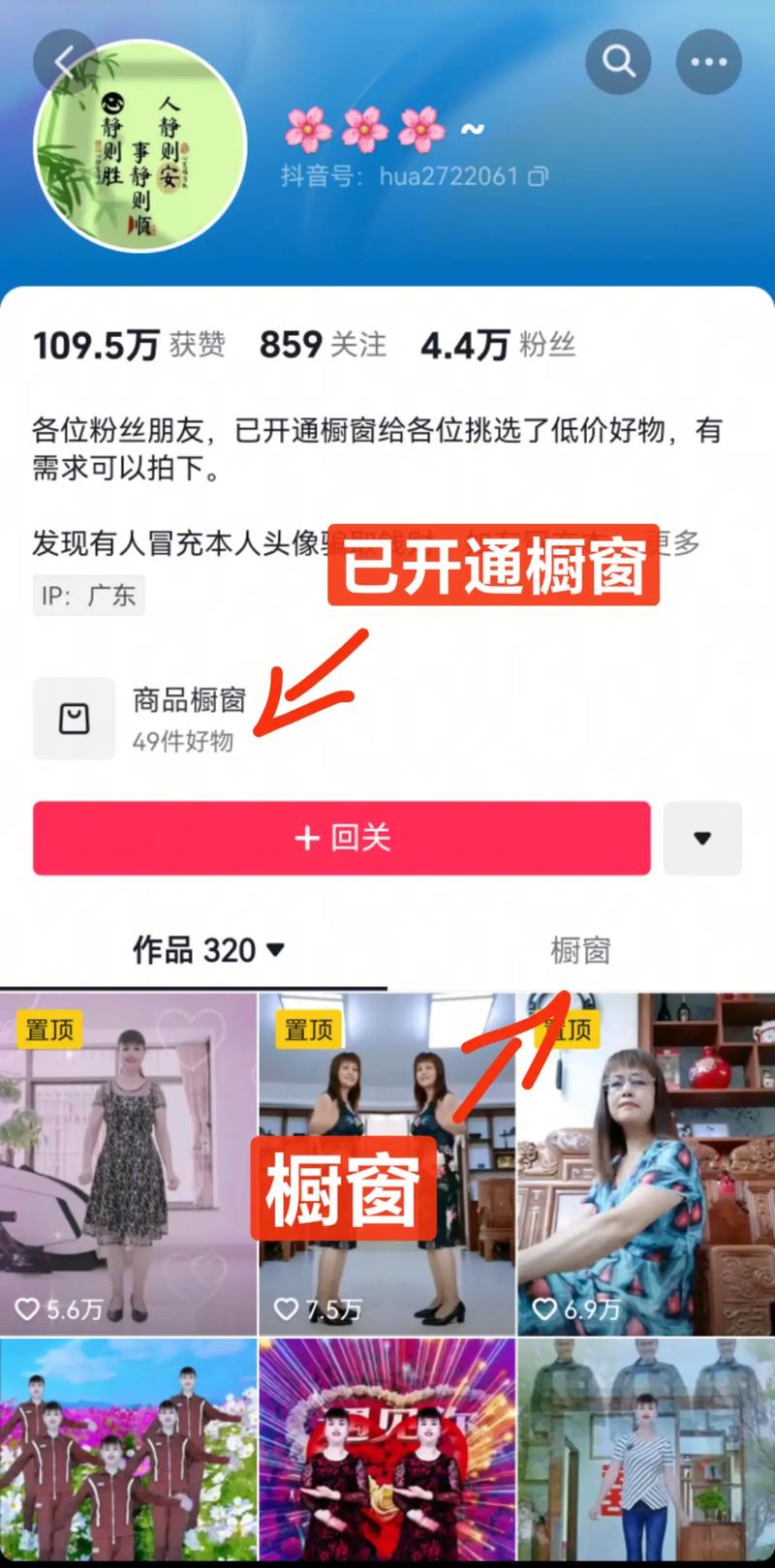Open the 859 关注 following list
775x1568 pixels.
[323, 345]
